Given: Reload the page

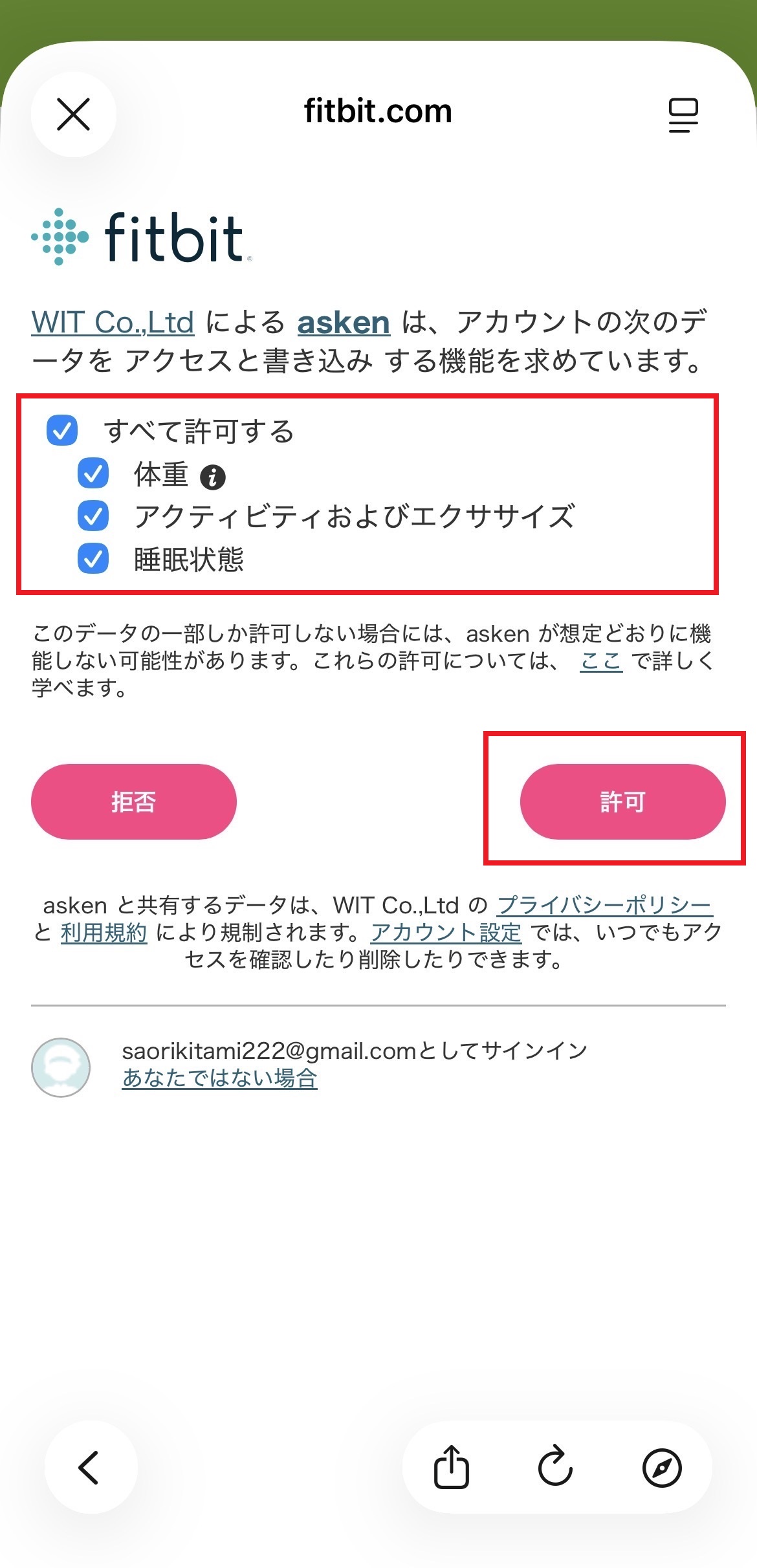Looking at the screenshot, I should click(555, 1467).
